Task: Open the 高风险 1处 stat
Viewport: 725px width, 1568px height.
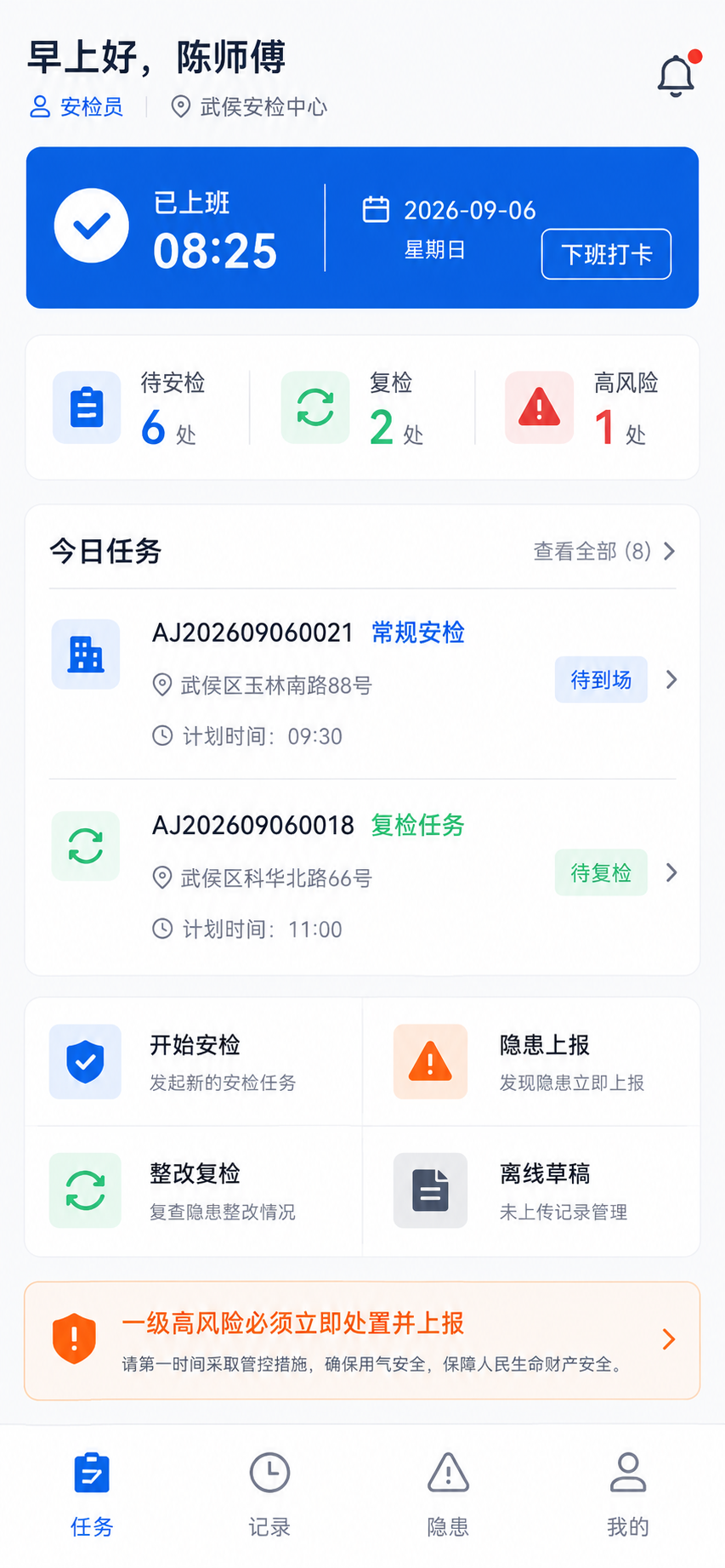Action: pyautogui.click(x=588, y=408)
